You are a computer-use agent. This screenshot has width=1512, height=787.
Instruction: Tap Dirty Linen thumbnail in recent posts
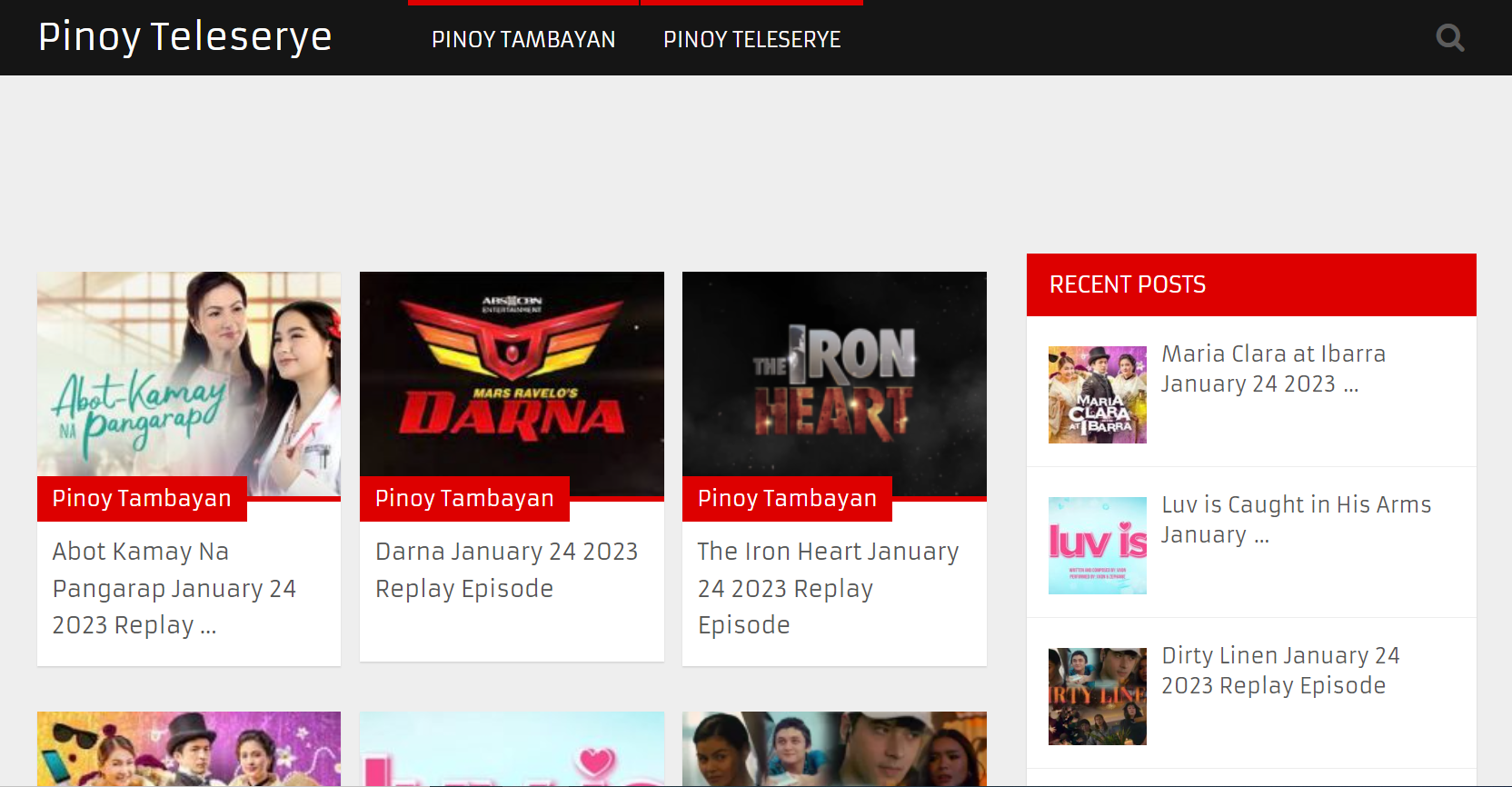pos(1097,696)
